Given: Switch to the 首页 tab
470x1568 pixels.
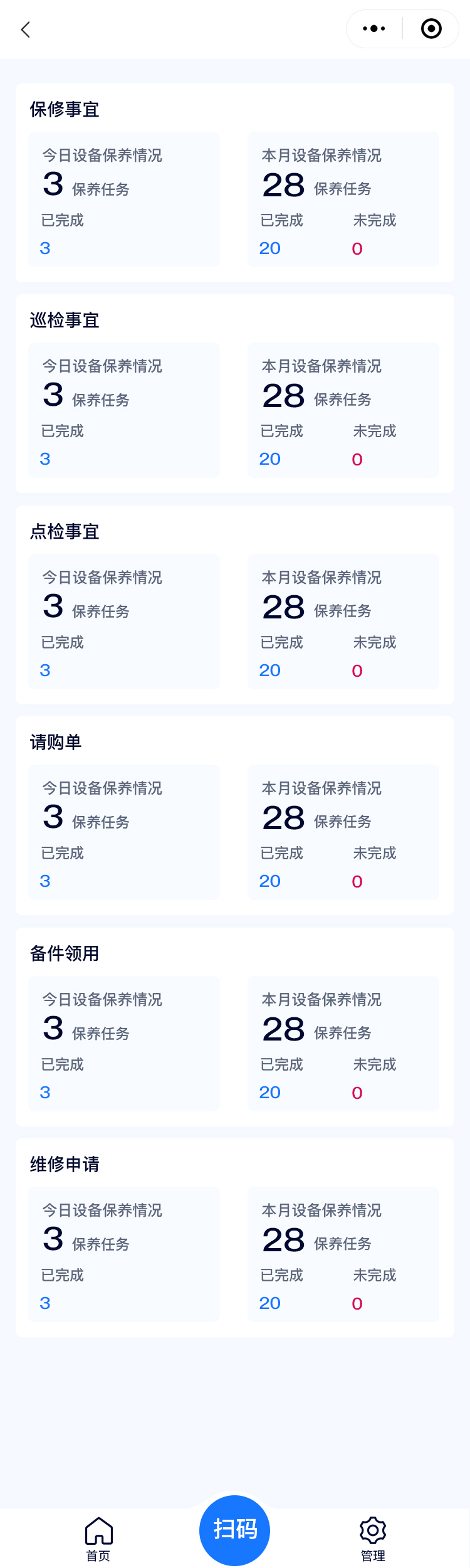Looking at the screenshot, I should (98, 1538).
